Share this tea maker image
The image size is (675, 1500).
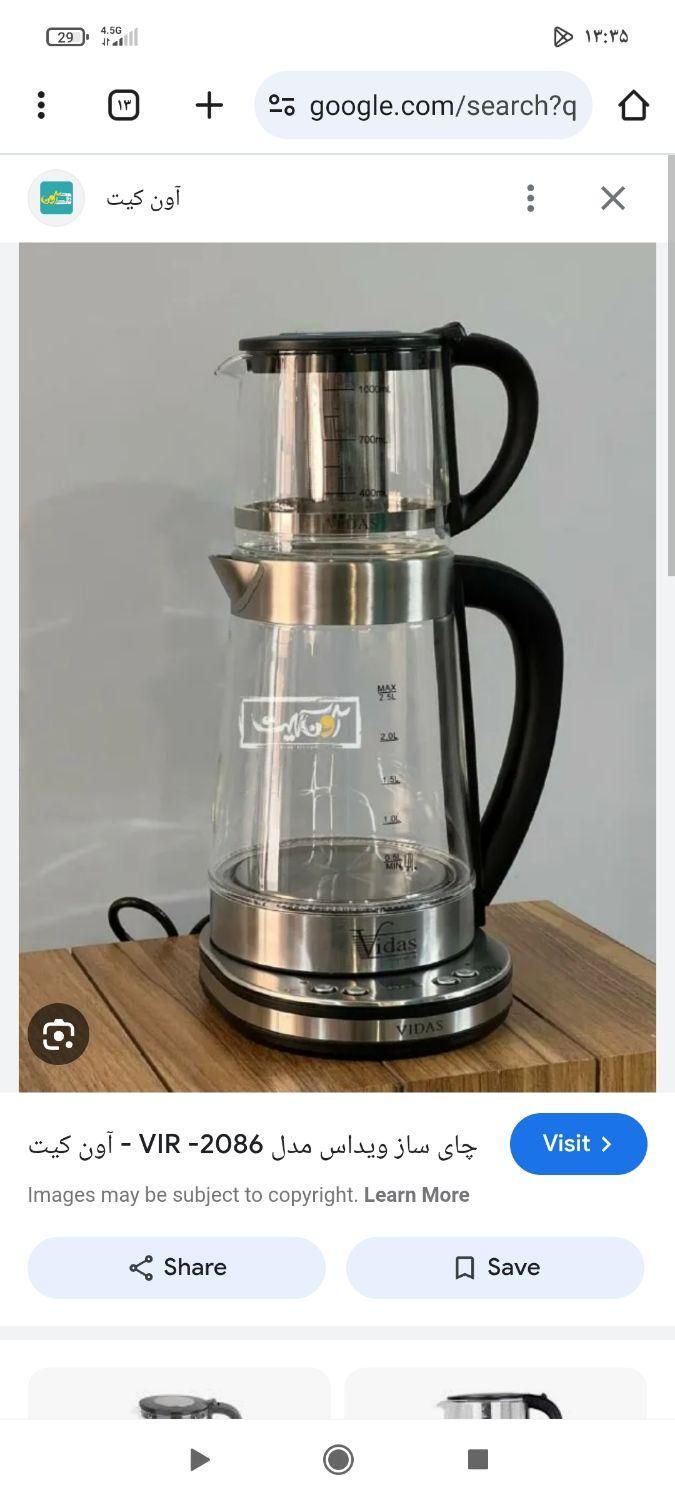click(x=177, y=1268)
